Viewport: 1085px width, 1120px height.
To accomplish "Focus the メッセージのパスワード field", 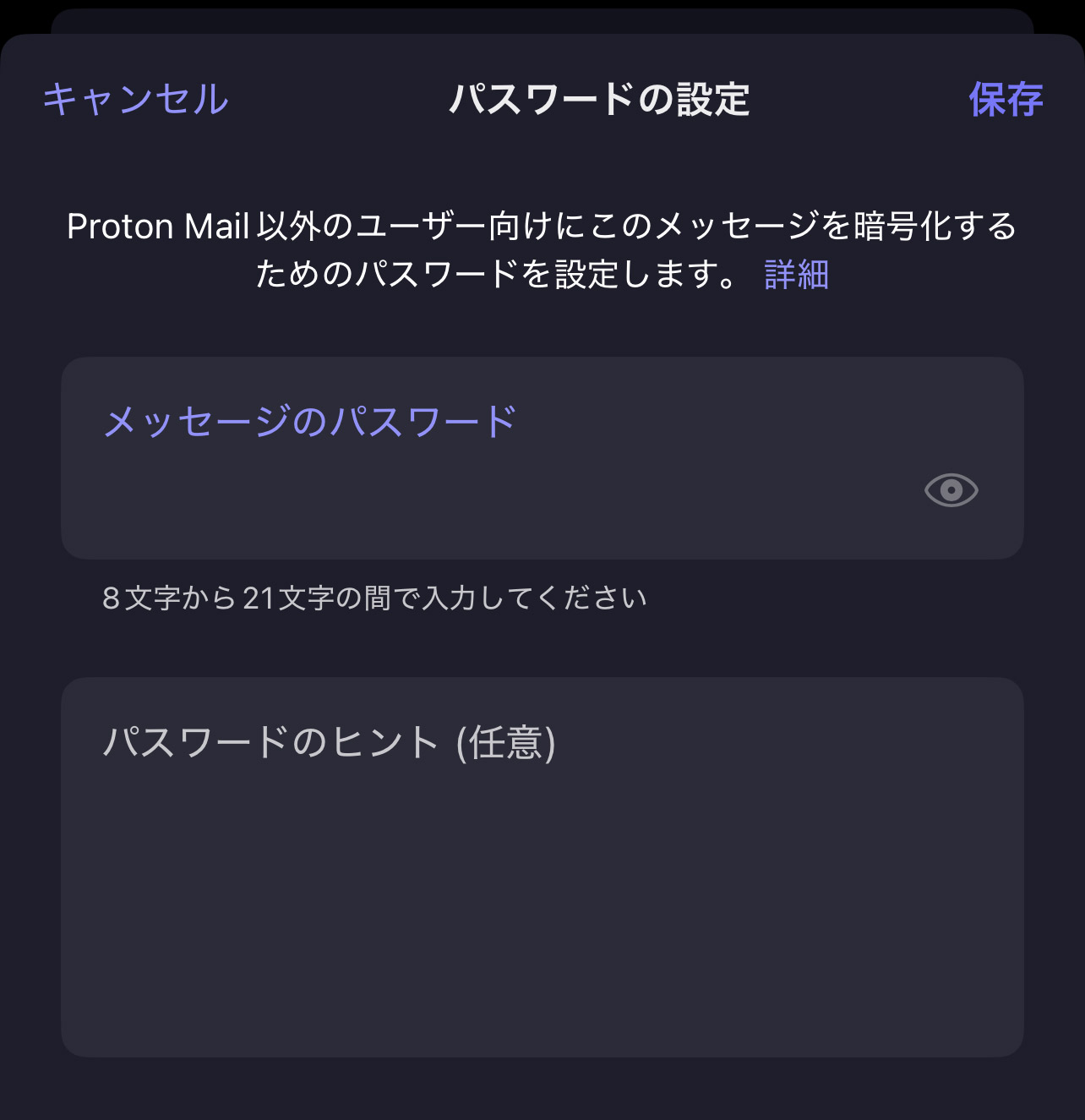I will pyautogui.click(x=490, y=473).
